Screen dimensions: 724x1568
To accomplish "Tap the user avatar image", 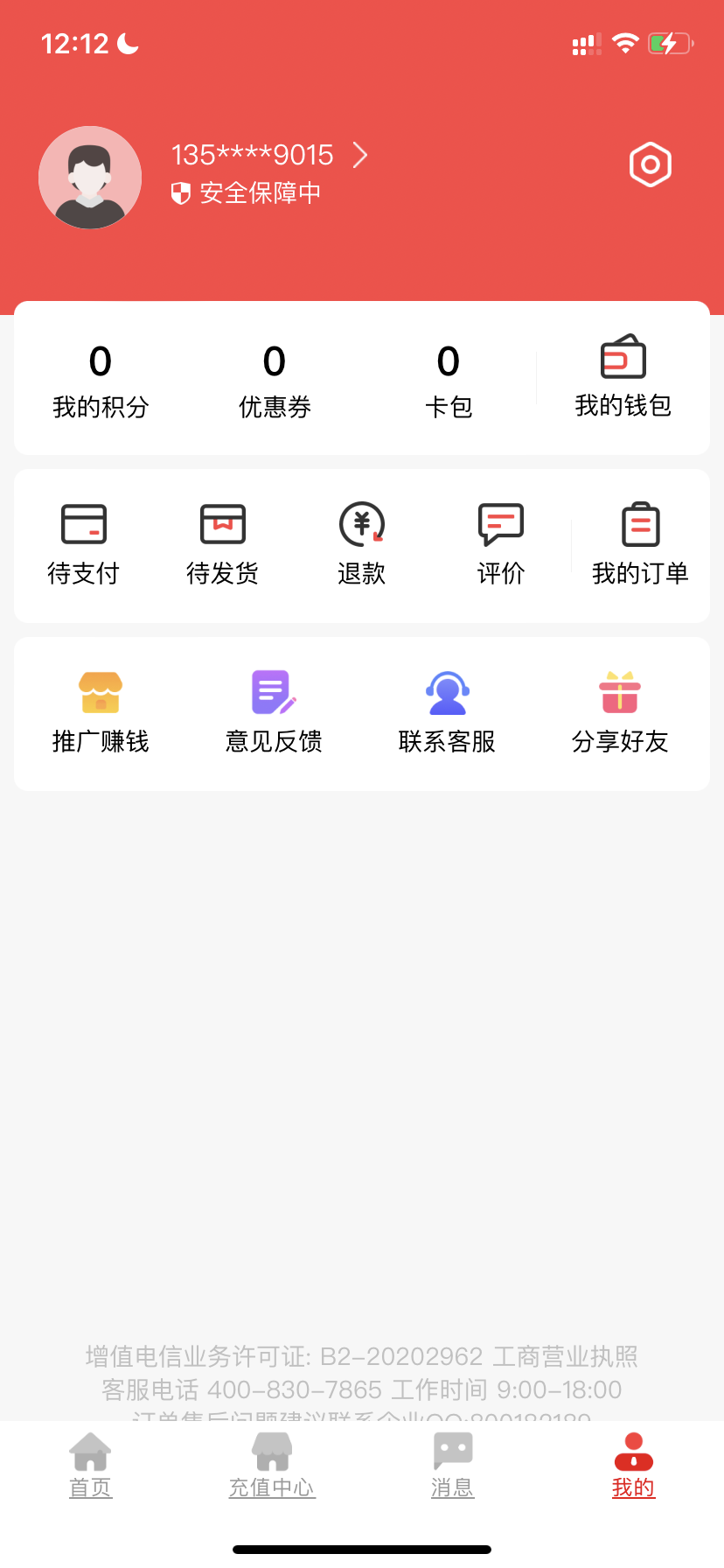I will coord(89,177).
